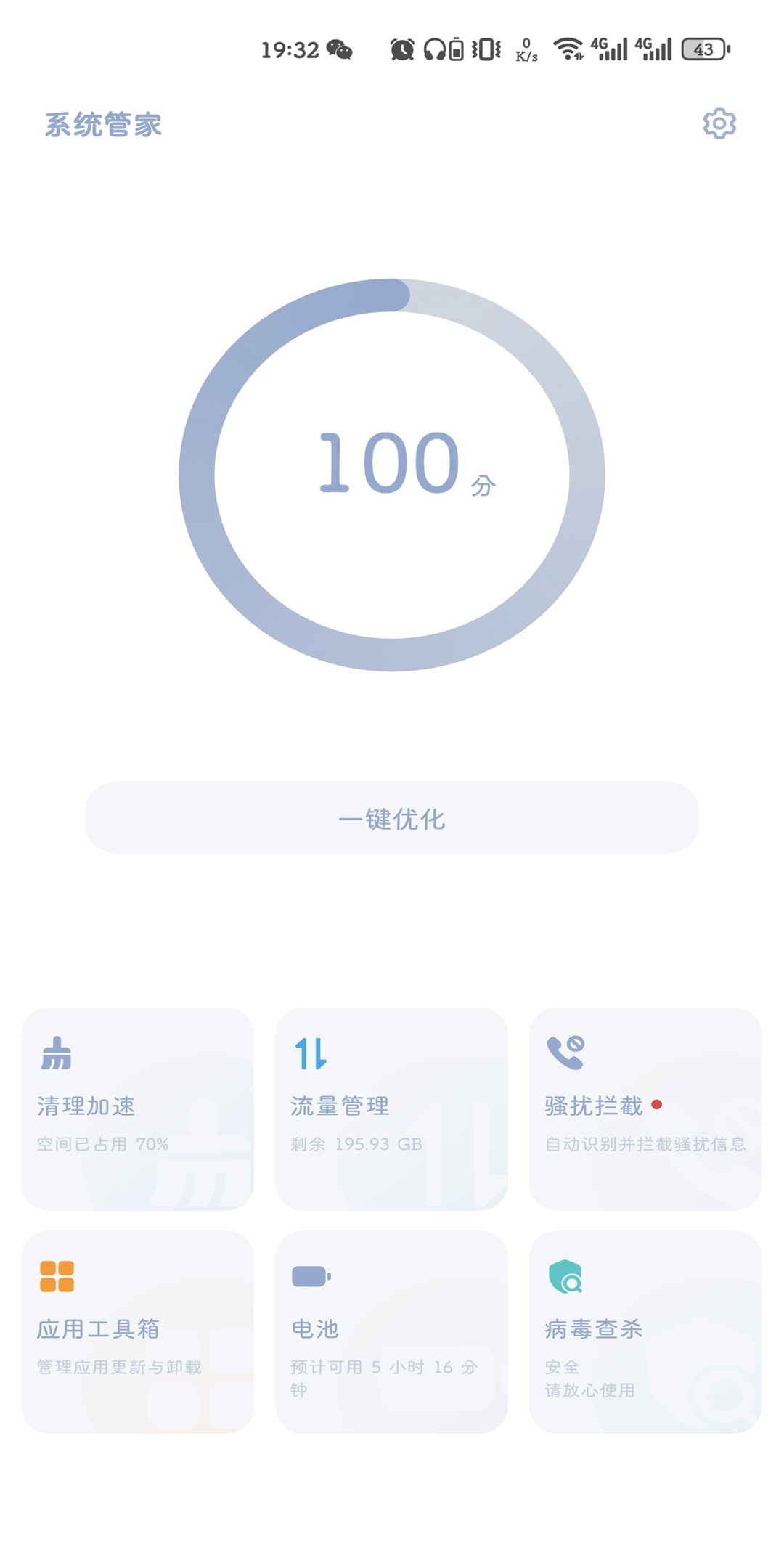Open the 清理加速 card

coord(138,1108)
